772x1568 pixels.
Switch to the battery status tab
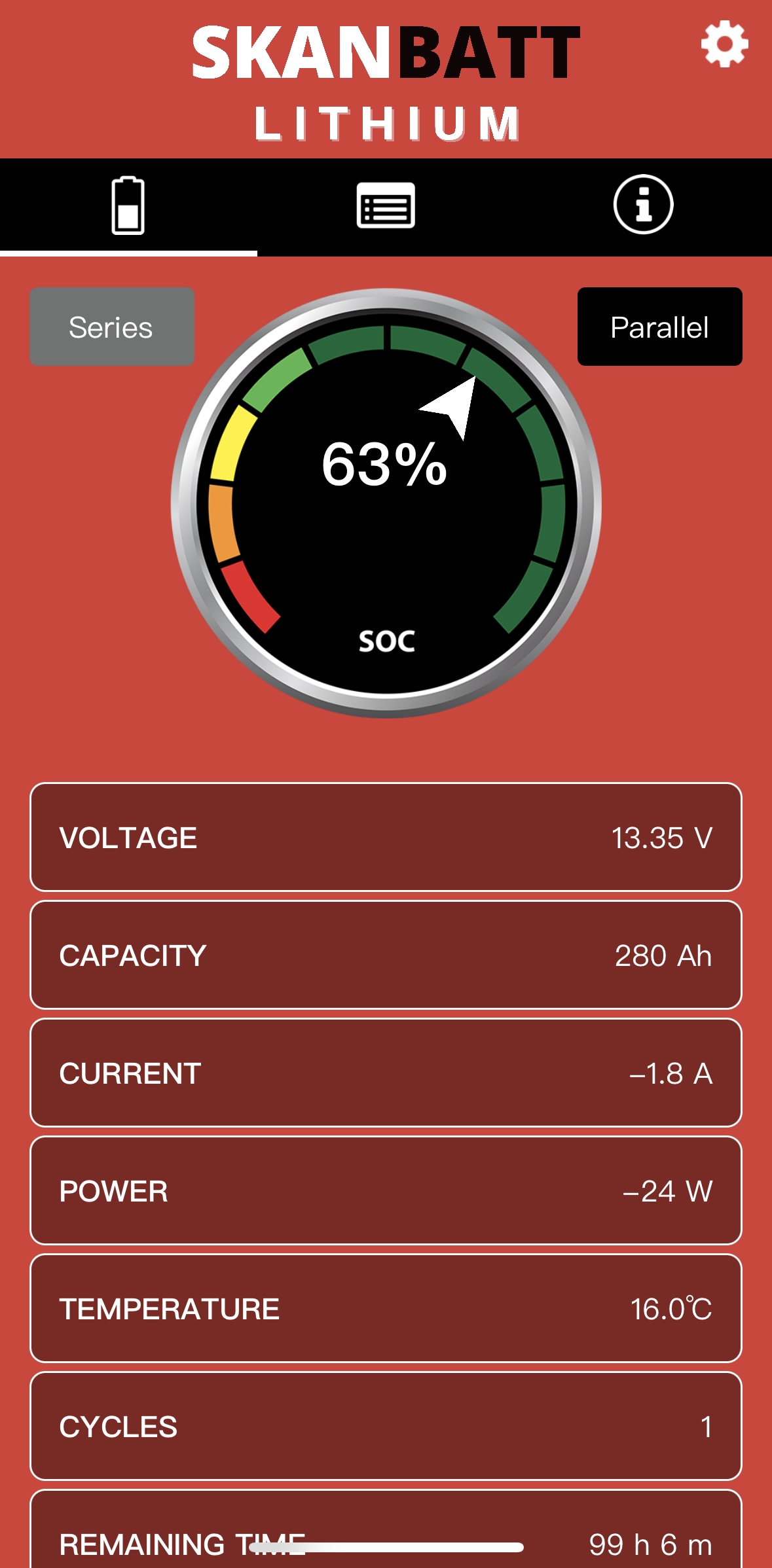[128, 205]
